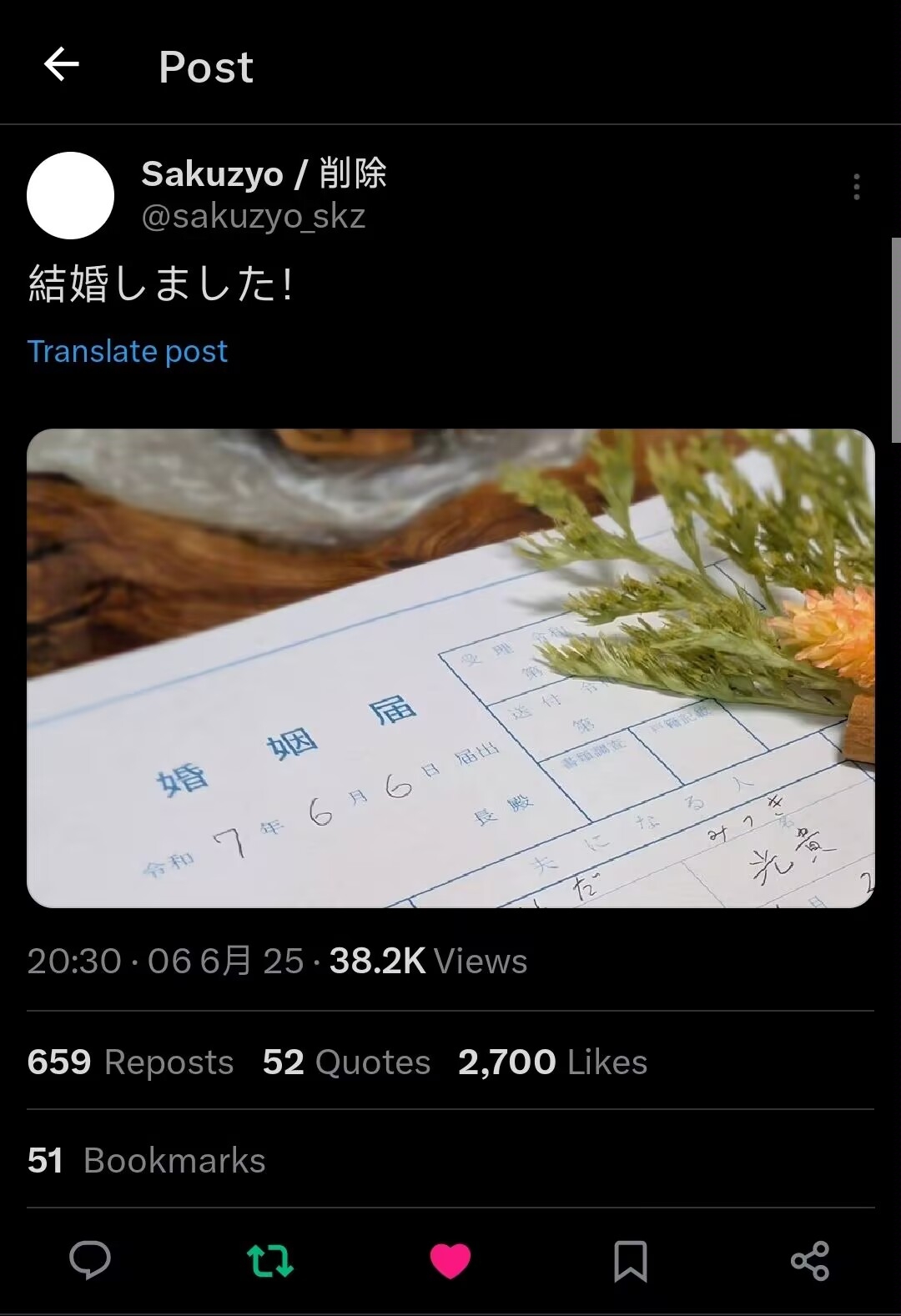The height and width of the screenshot is (1316, 901).
Task: Reply with the comment bubble icon
Action: [x=90, y=1259]
